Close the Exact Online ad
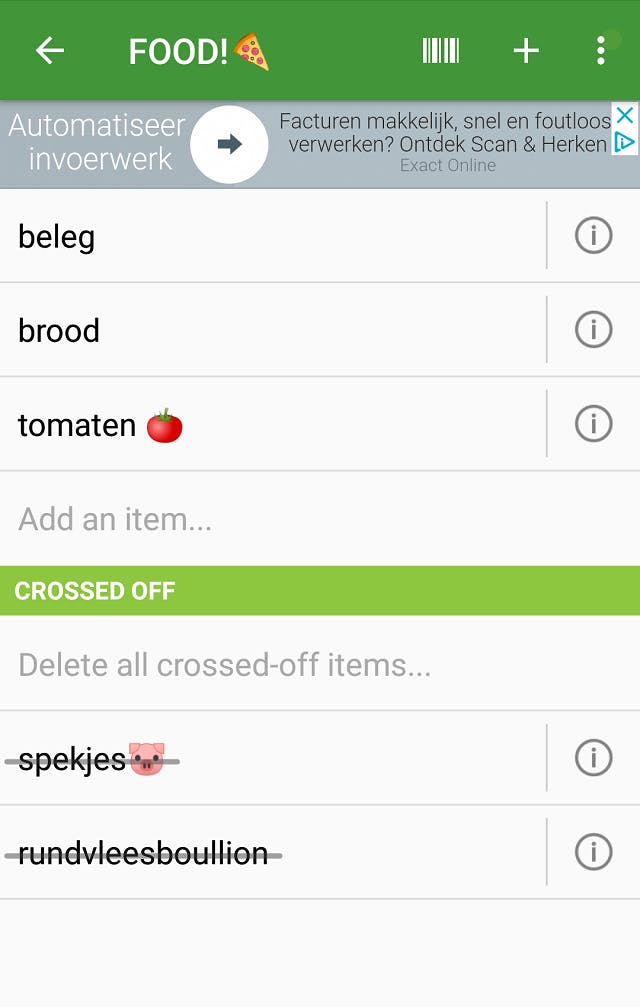Viewport: 640px width, 1007px height. 625,115
